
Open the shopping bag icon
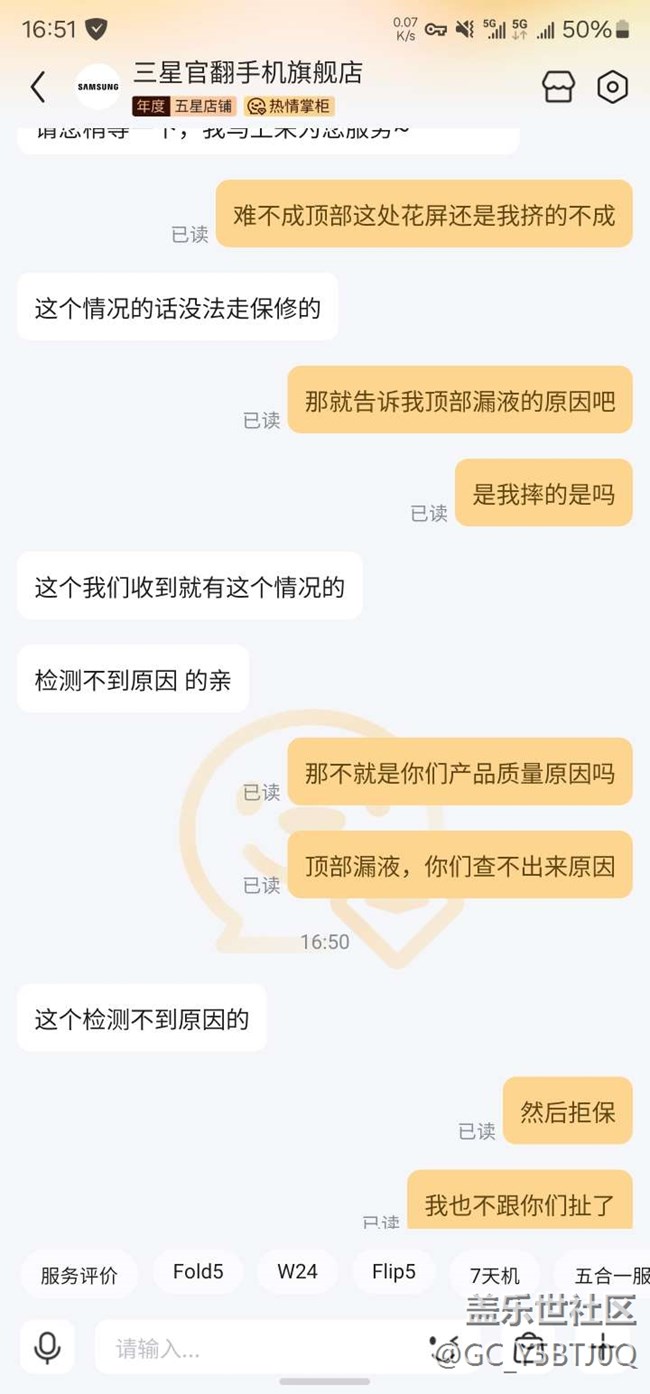(529, 1347)
